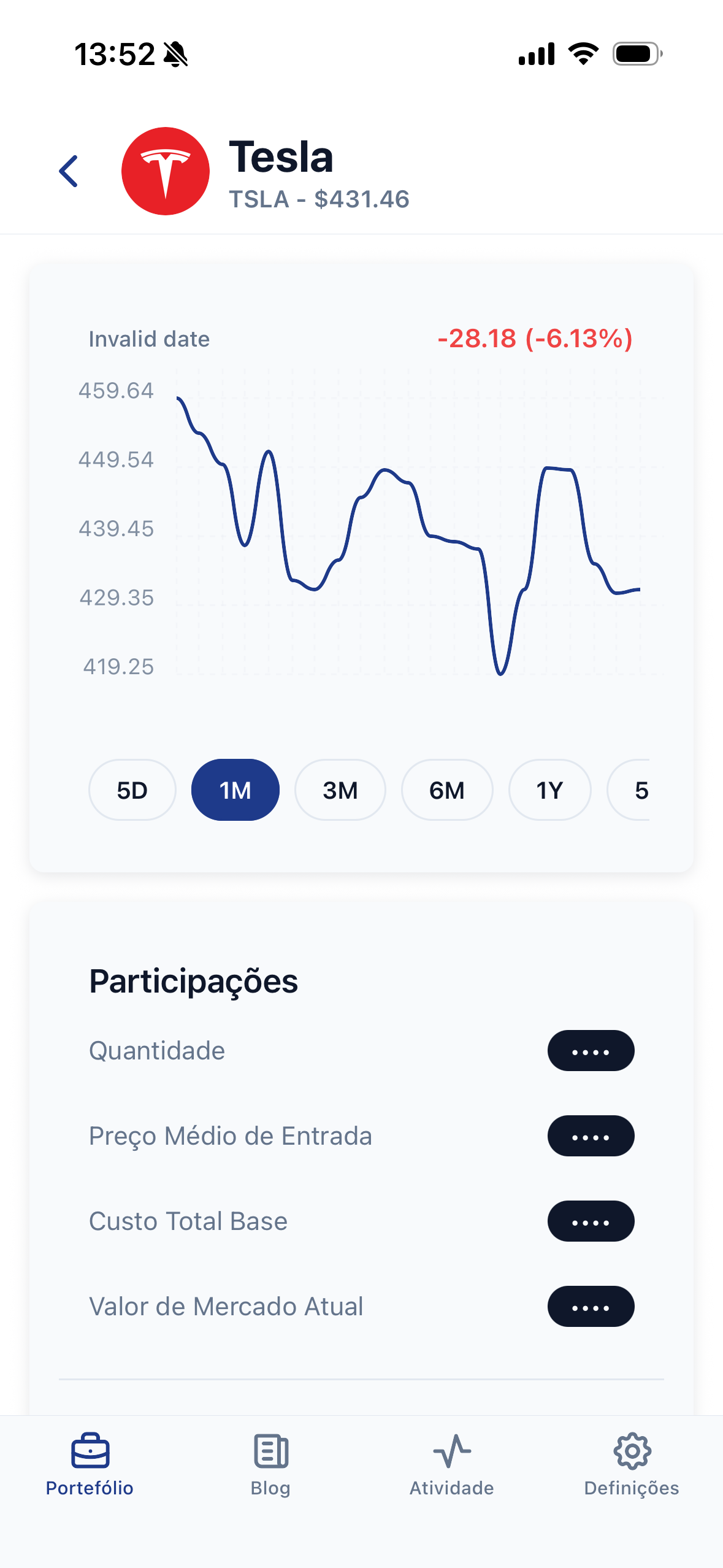The width and height of the screenshot is (723, 1568).
Task: Open Definições via the gear icon
Action: 631,1449
